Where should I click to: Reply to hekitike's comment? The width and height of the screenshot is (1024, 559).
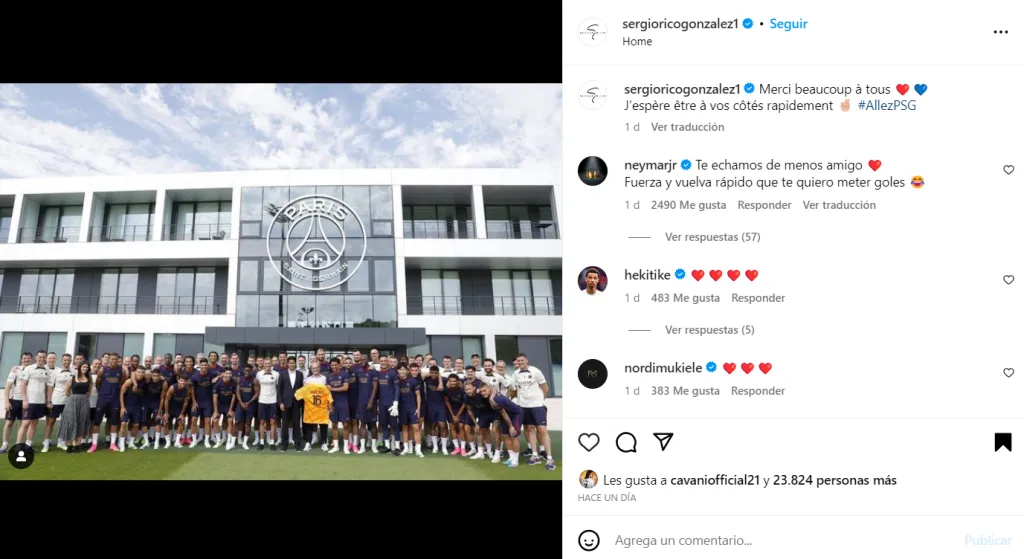point(758,298)
